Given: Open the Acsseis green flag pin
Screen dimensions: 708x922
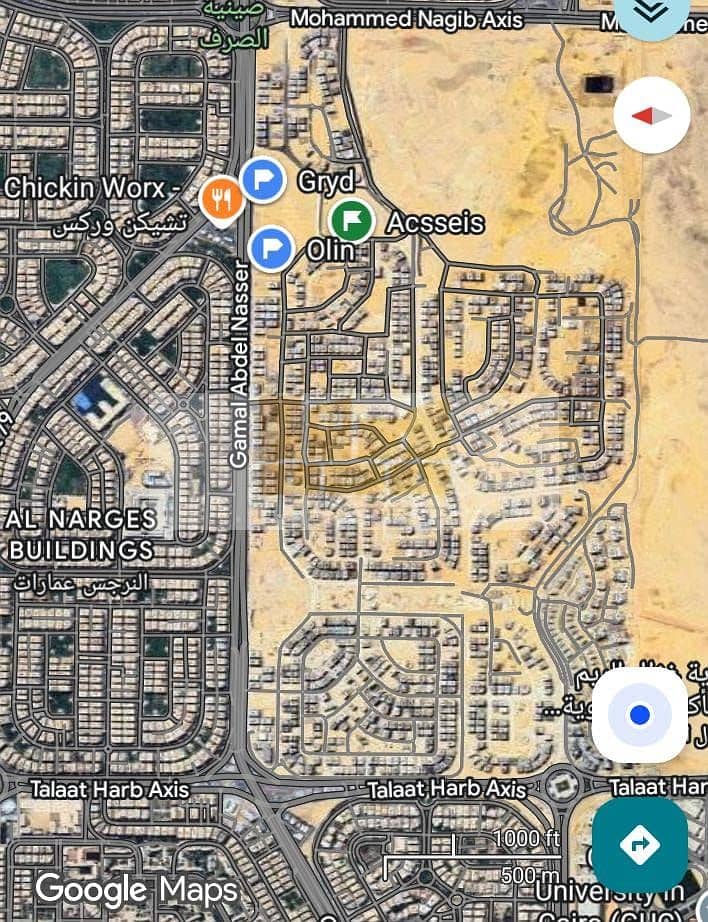Looking at the screenshot, I should [351, 220].
